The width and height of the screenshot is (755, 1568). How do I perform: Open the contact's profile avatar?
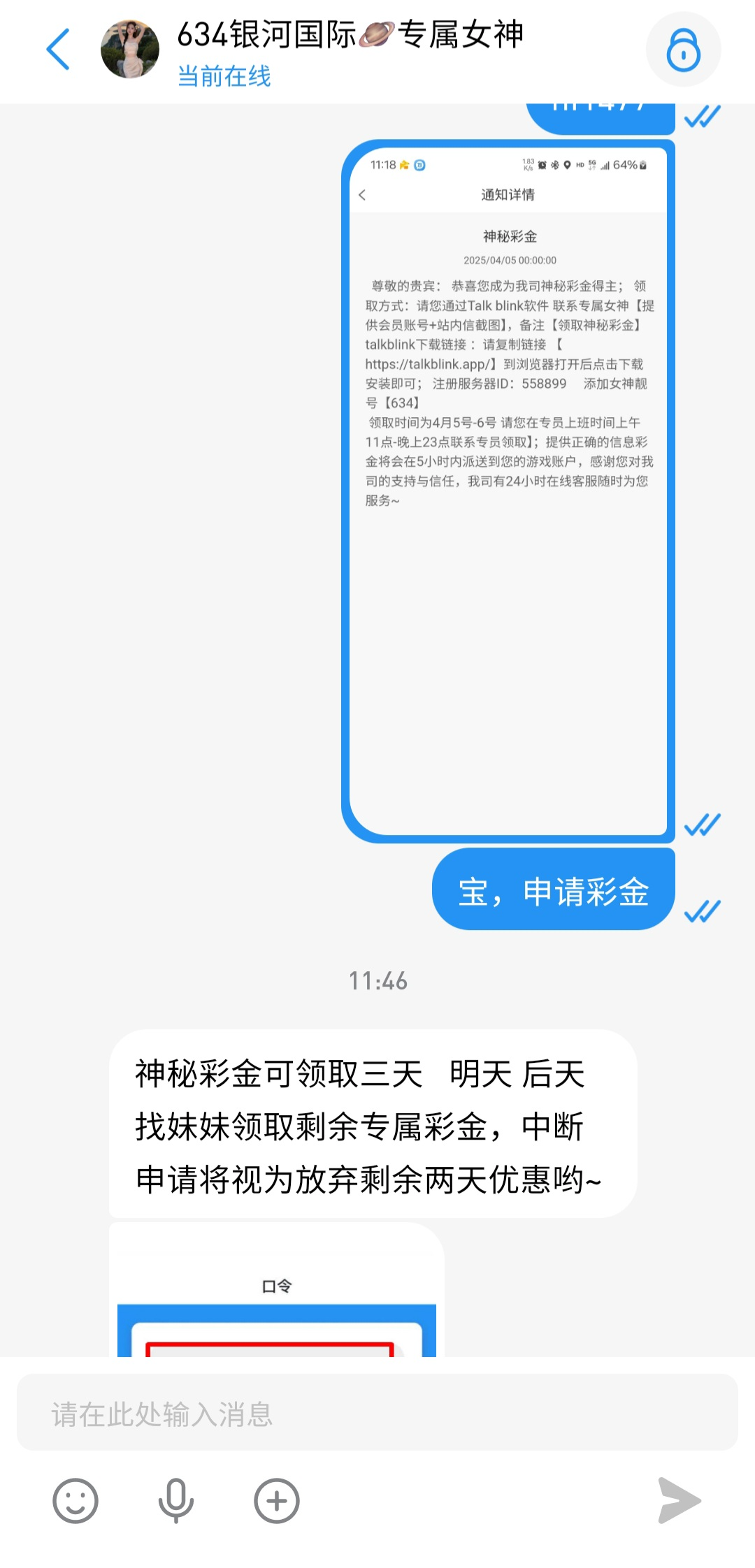point(130,50)
